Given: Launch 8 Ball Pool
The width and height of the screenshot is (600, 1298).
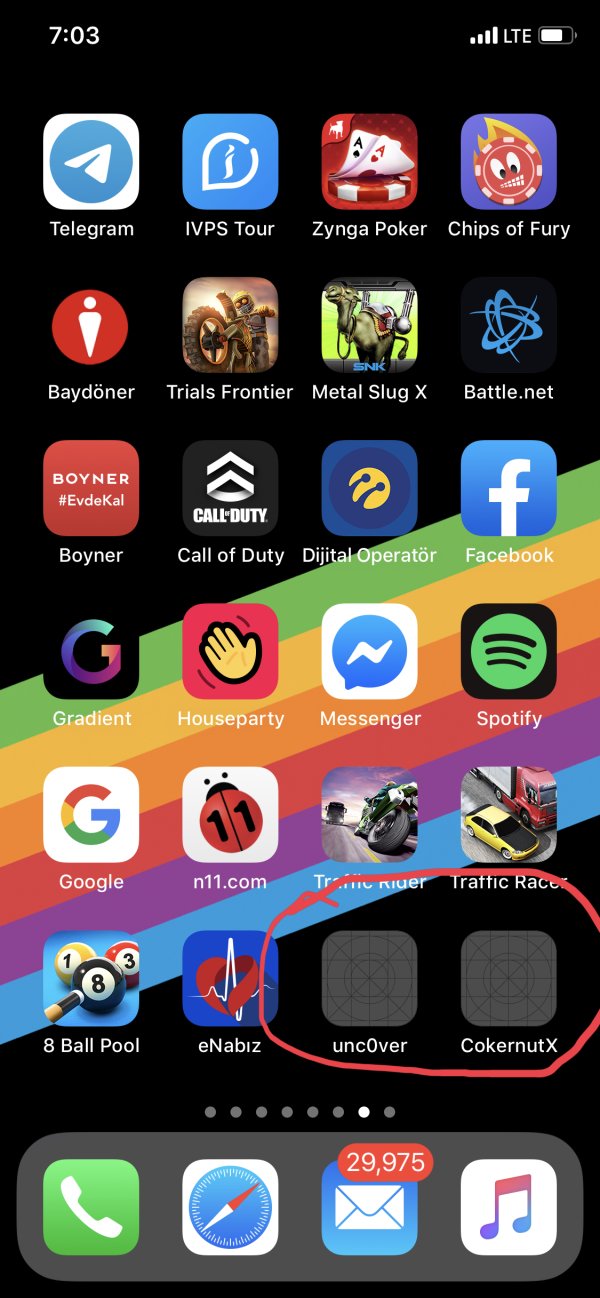Looking at the screenshot, I should tap(91, 978).
